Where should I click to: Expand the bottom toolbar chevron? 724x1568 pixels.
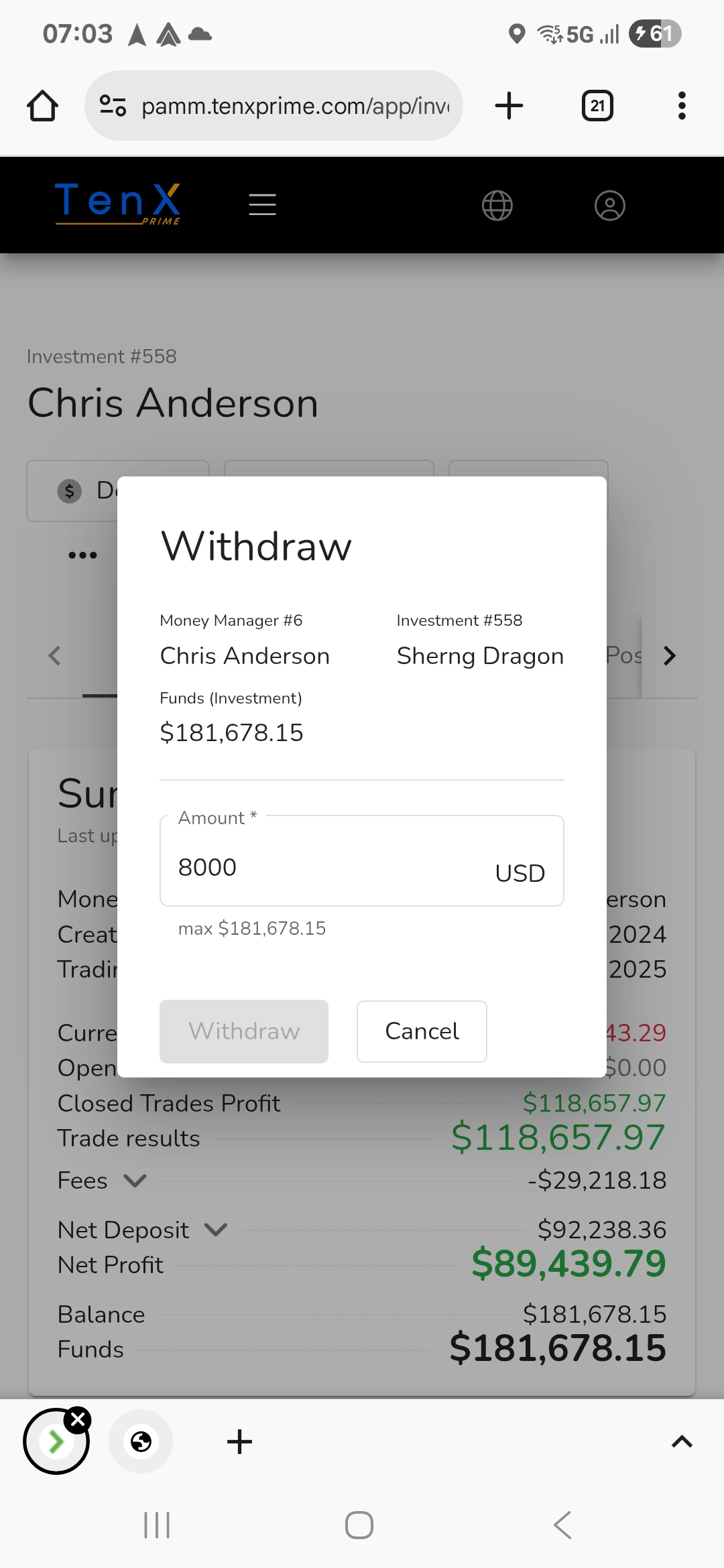(x=682, y=1442)
